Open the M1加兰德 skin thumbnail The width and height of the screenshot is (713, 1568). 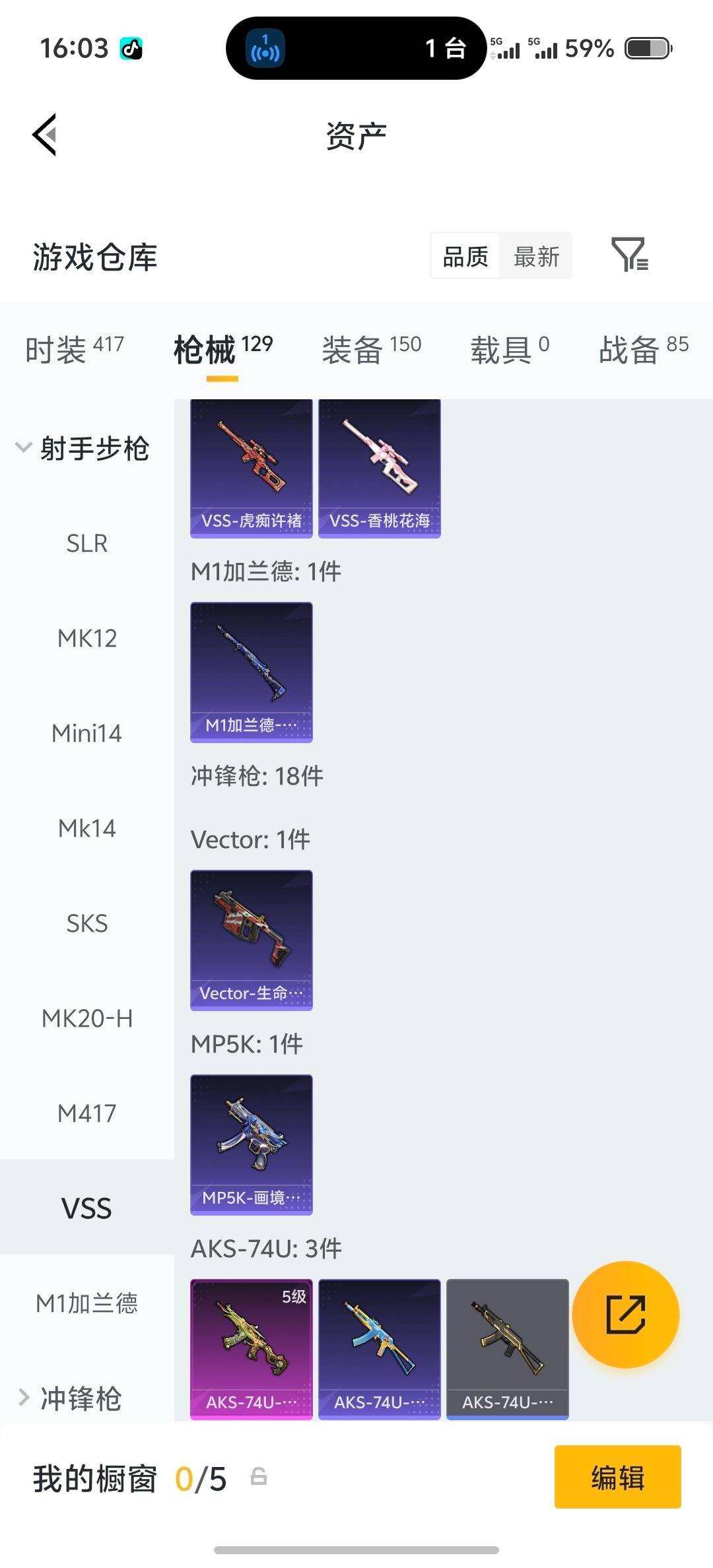(250, 670)
